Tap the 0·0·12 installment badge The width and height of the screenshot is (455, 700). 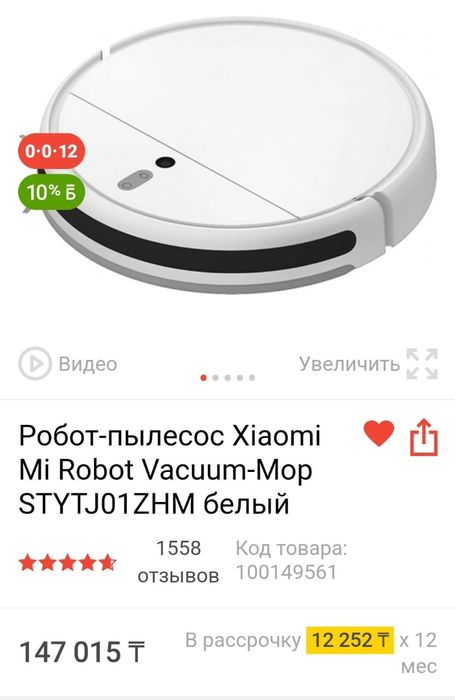(51, 151)
